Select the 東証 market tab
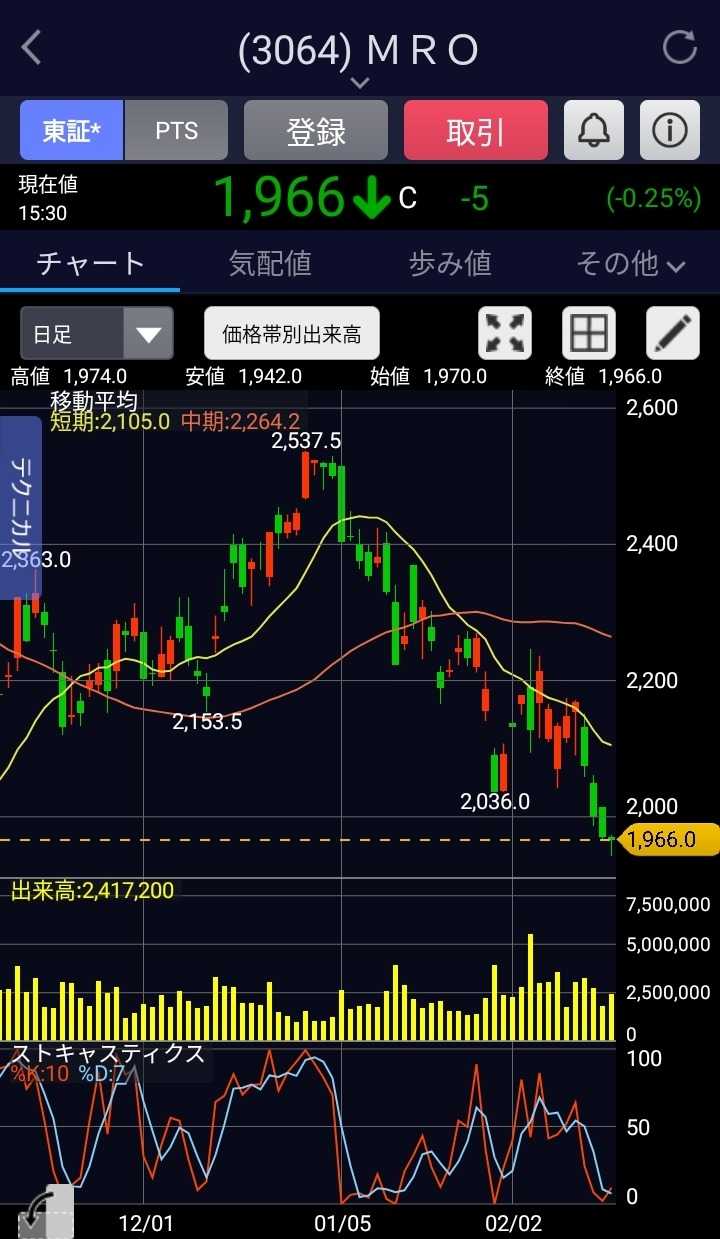The width and height of the screenshot is (720, 1239). 72,131
